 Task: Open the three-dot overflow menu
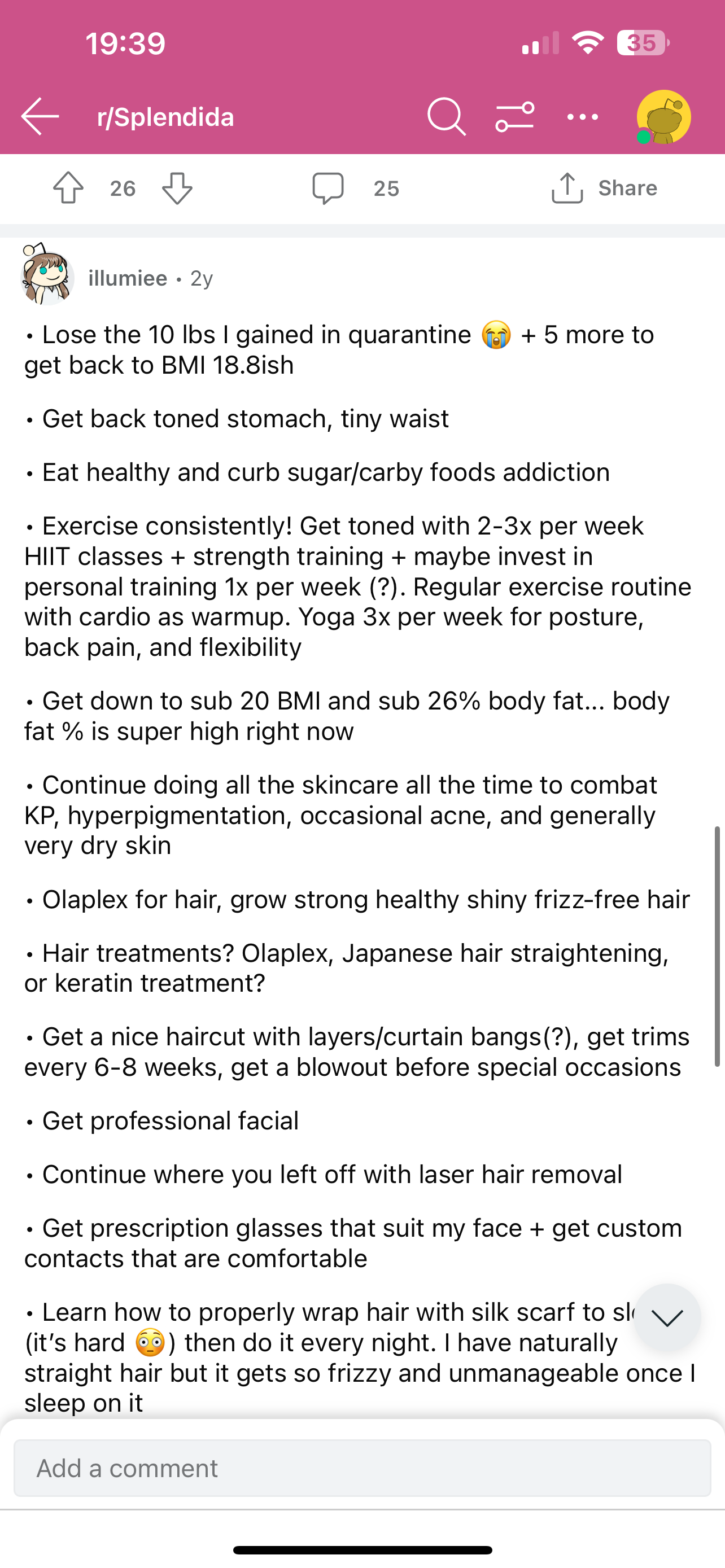point(583,116)
